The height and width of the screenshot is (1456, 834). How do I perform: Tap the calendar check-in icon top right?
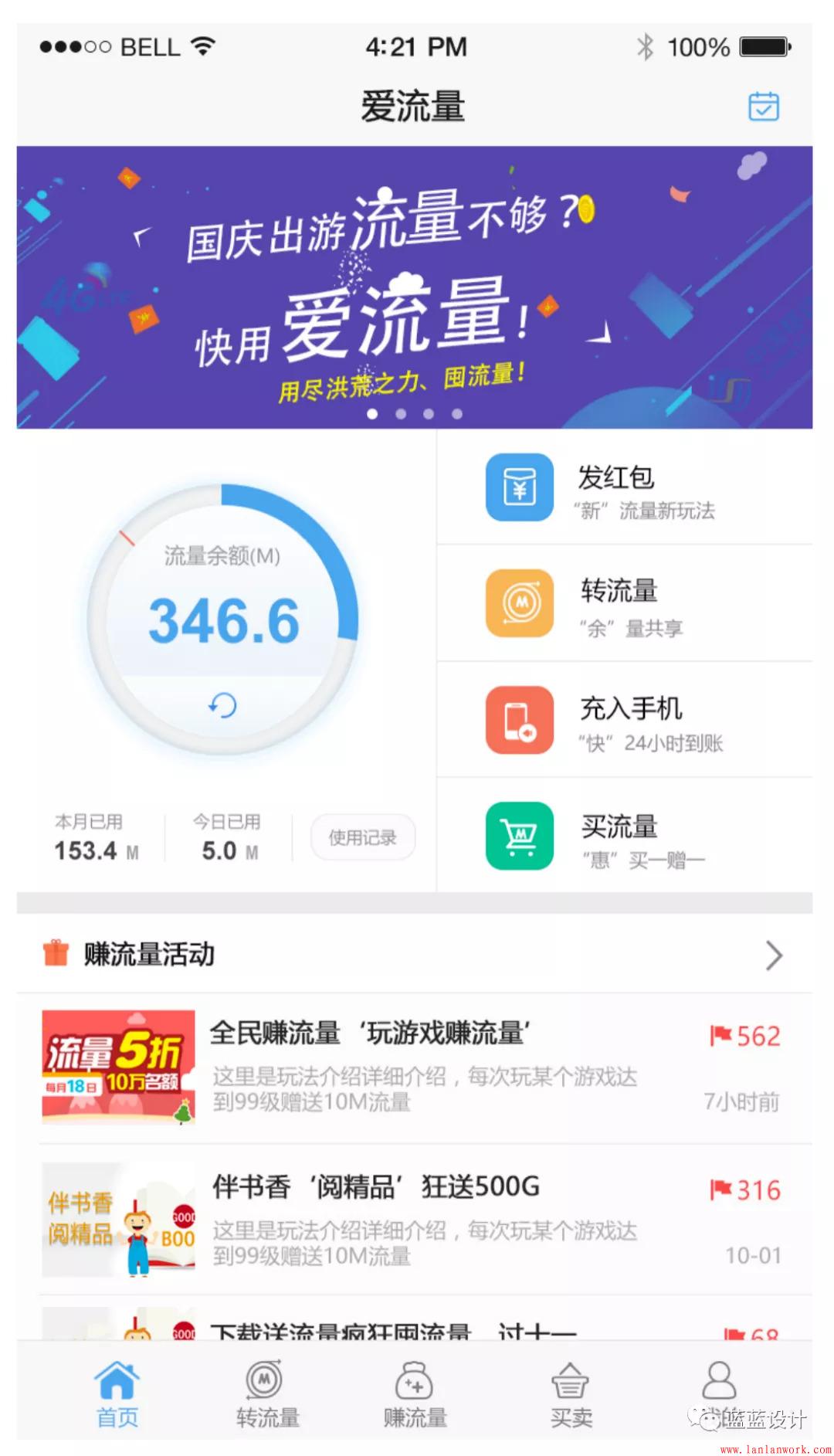pyautogui.click(x=765, y=107)
